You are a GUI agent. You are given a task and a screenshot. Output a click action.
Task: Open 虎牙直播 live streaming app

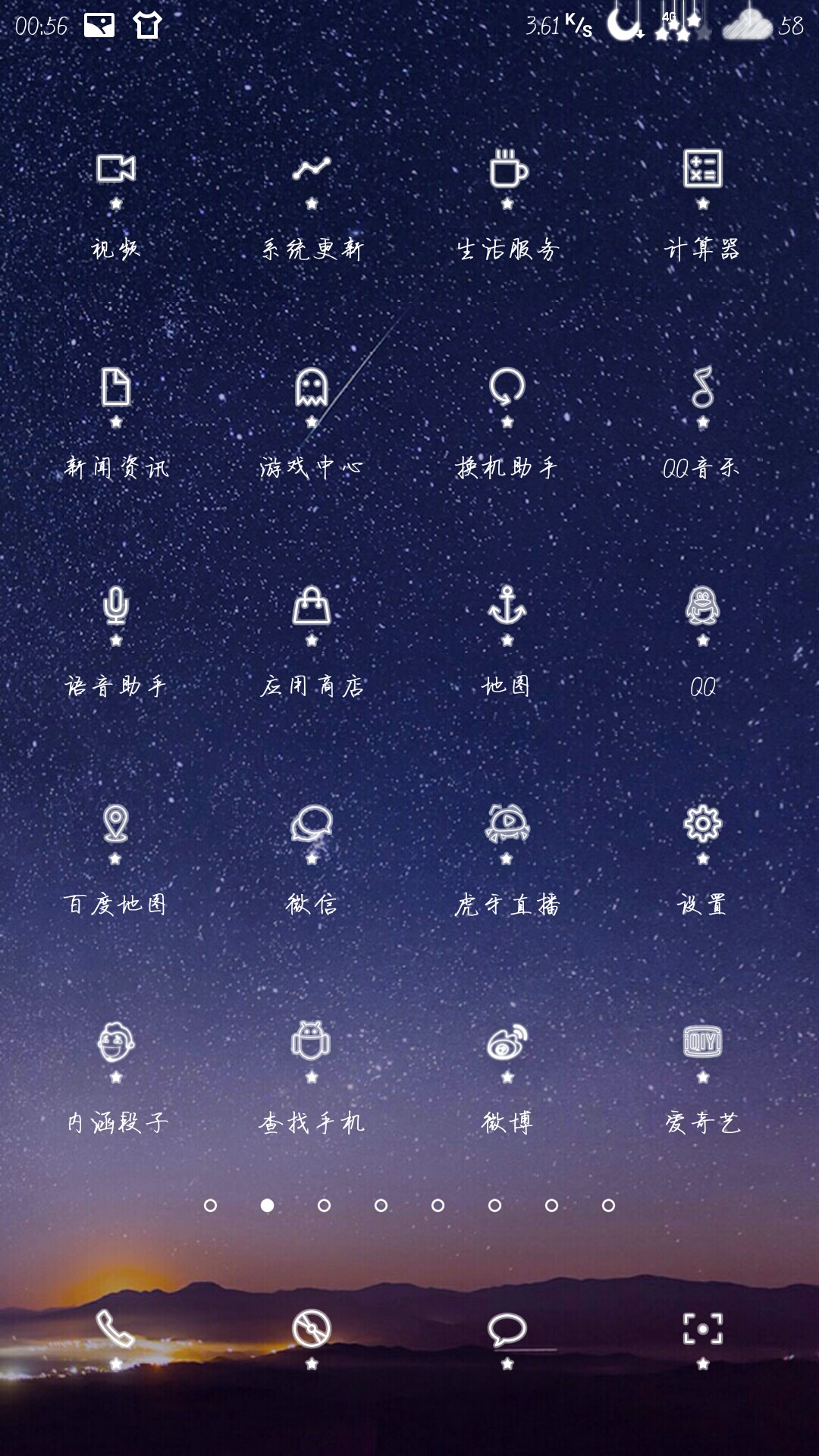click(507, 825)
